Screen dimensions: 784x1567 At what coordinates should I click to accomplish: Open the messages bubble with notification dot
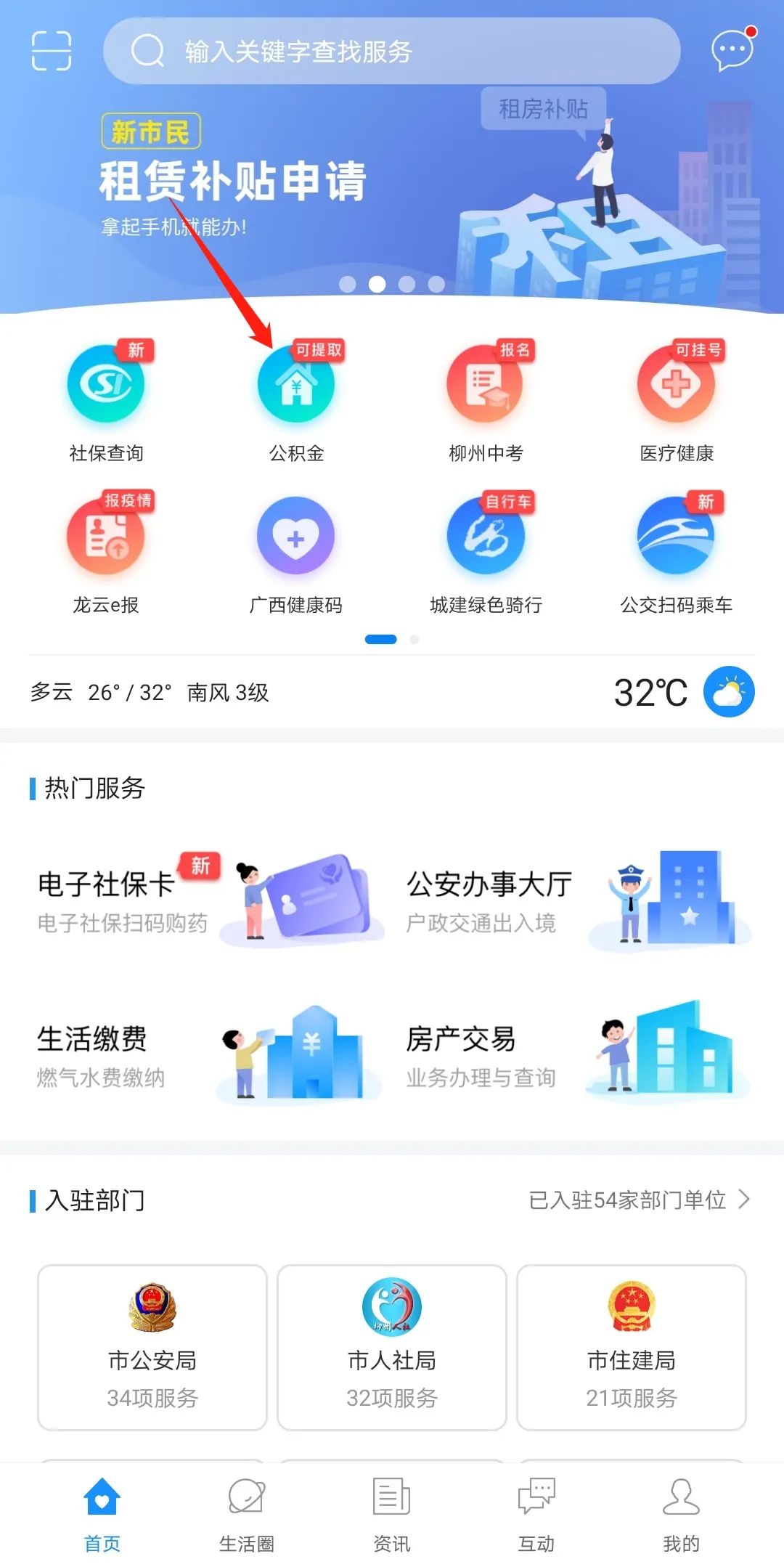click(731, 49)
